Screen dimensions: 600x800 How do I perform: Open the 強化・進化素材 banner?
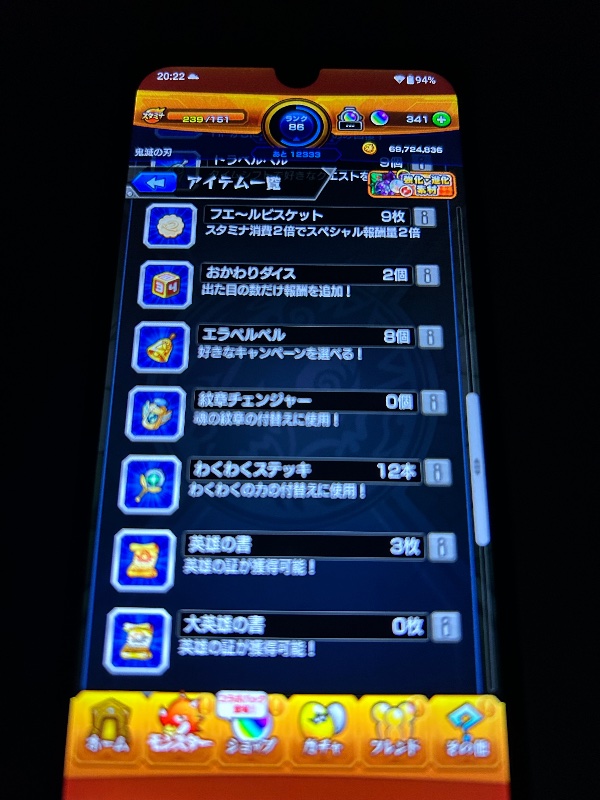(412, 183)
